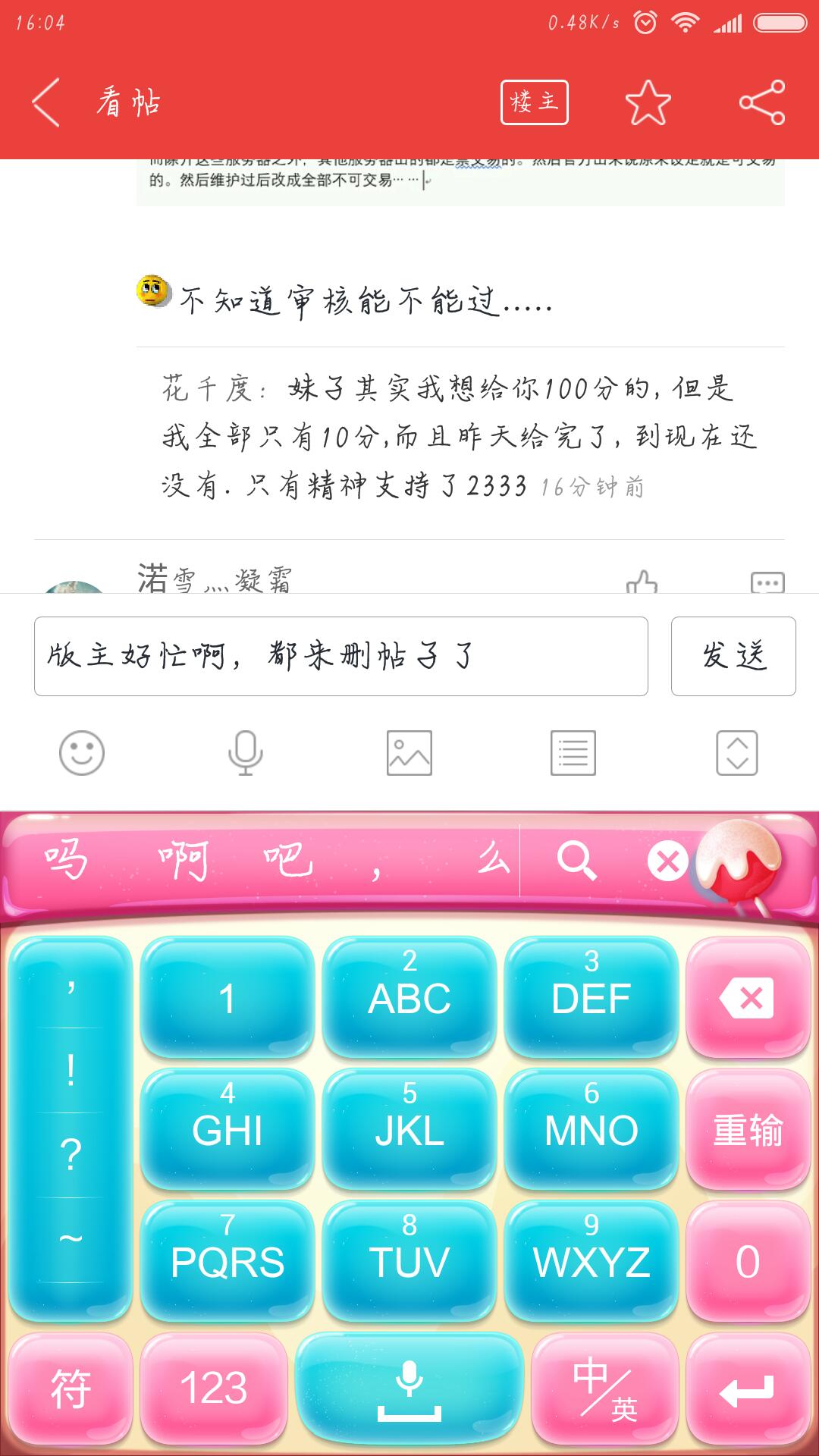Open the list icon in reply toolbar

pos(573,753)
